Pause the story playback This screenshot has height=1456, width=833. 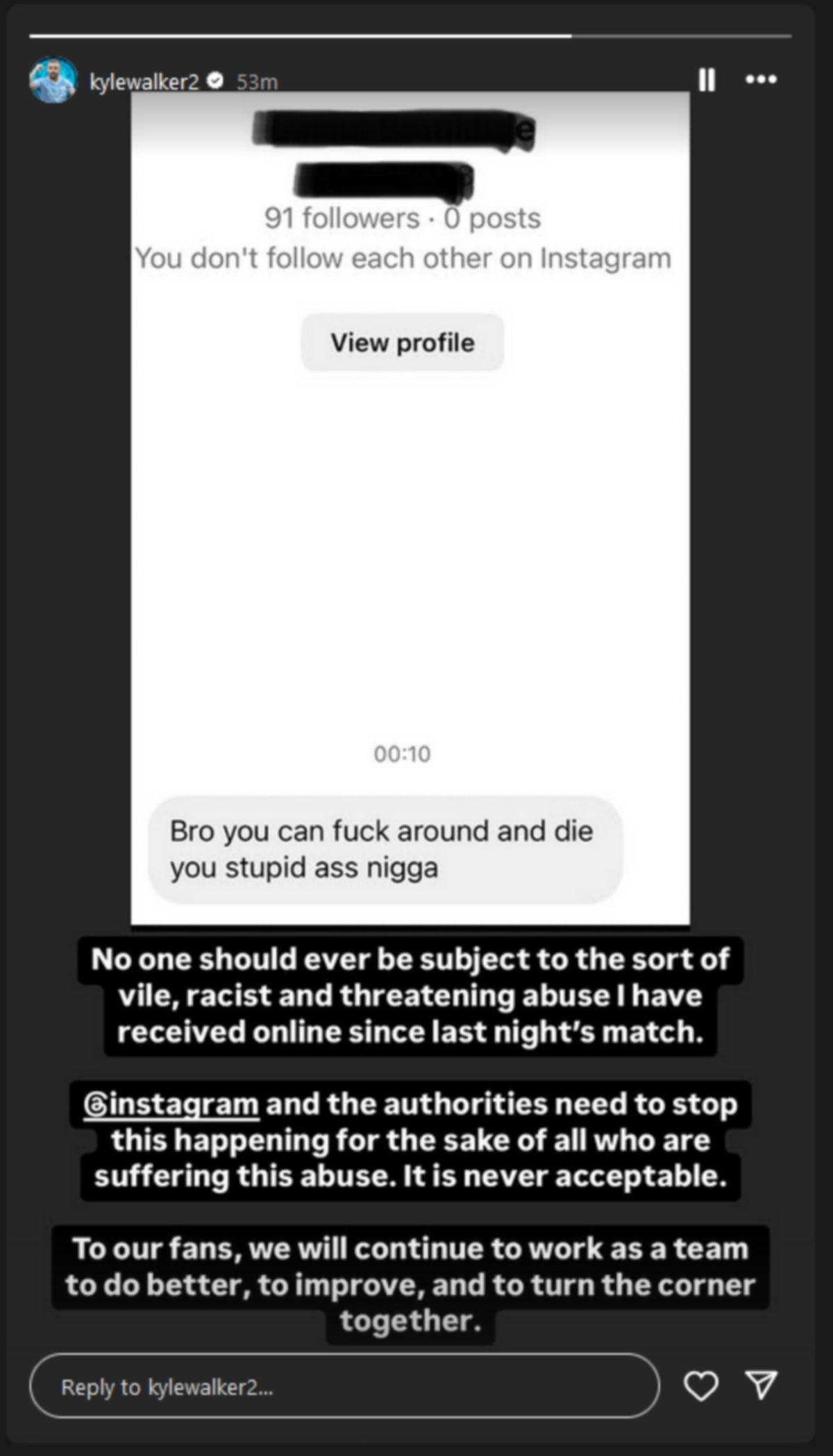(x=706, y=80)
